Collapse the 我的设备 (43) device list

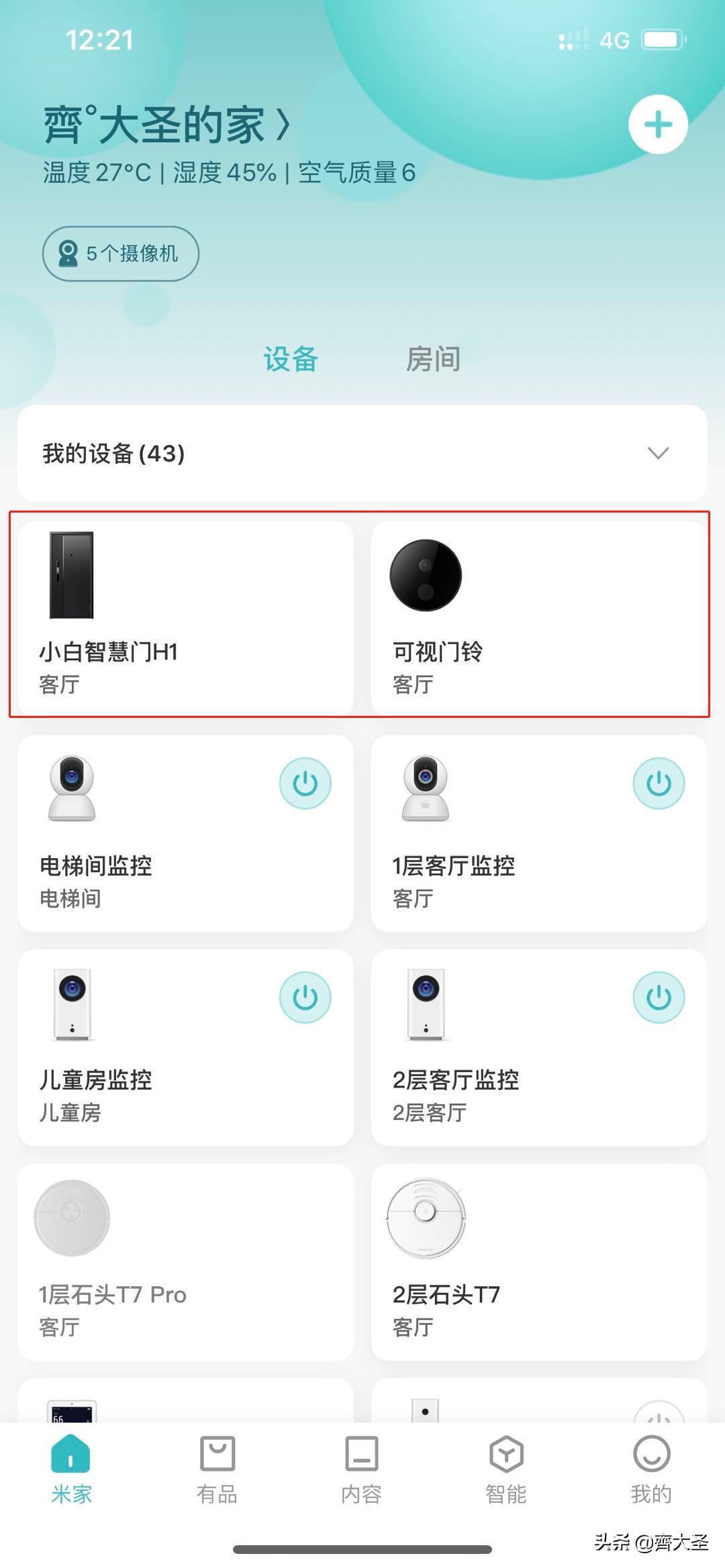[x=659, y=454]
